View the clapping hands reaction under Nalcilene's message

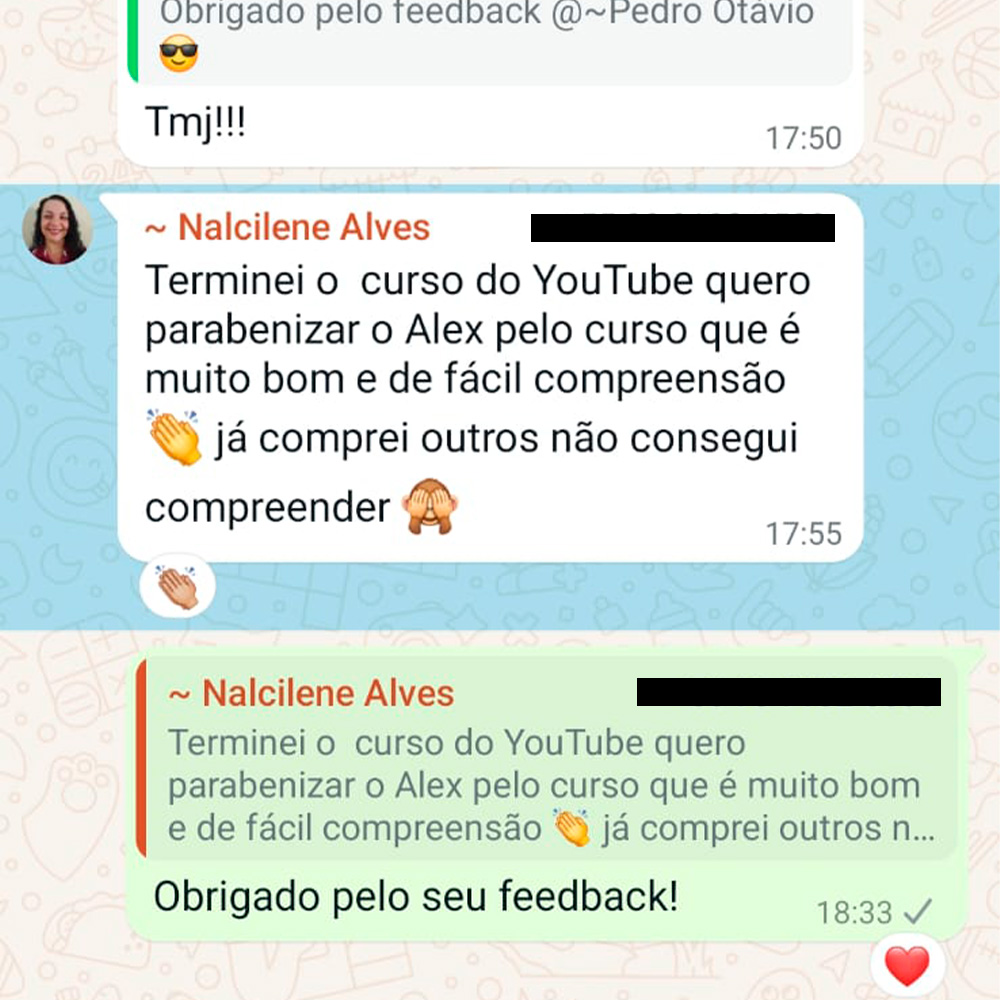coord(177,588)
